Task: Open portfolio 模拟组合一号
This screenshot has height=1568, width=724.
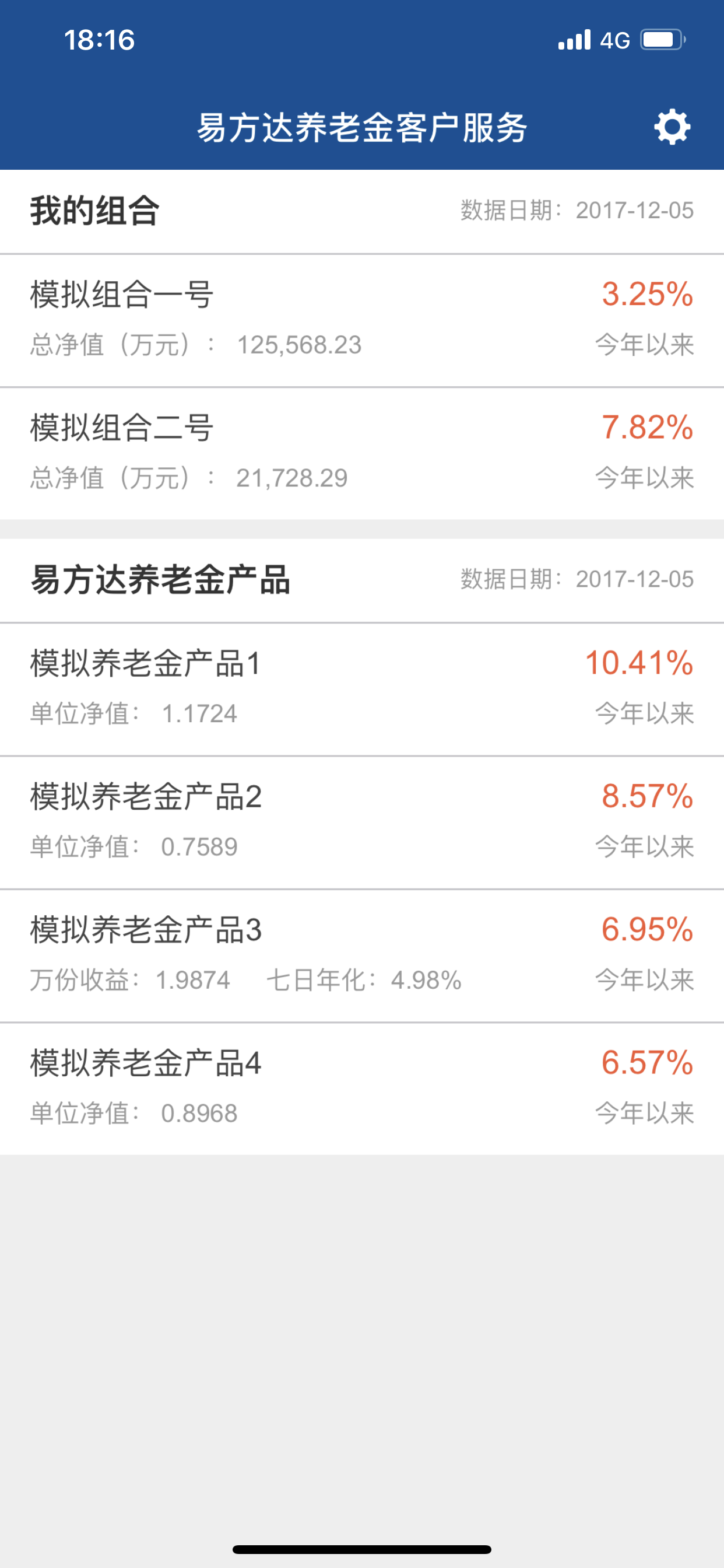Action: [362, 320]
